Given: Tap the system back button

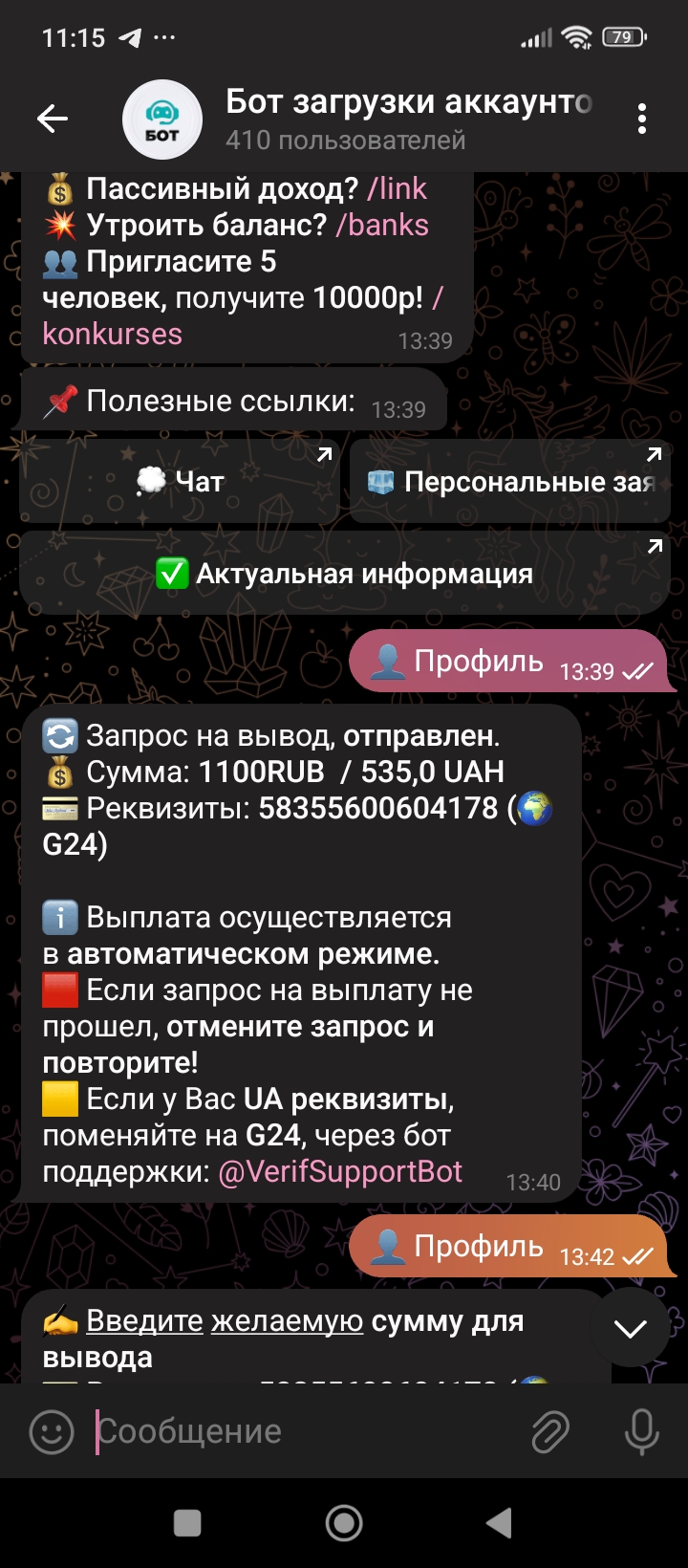Looking at the screenshot, I should pos(499,1523).
